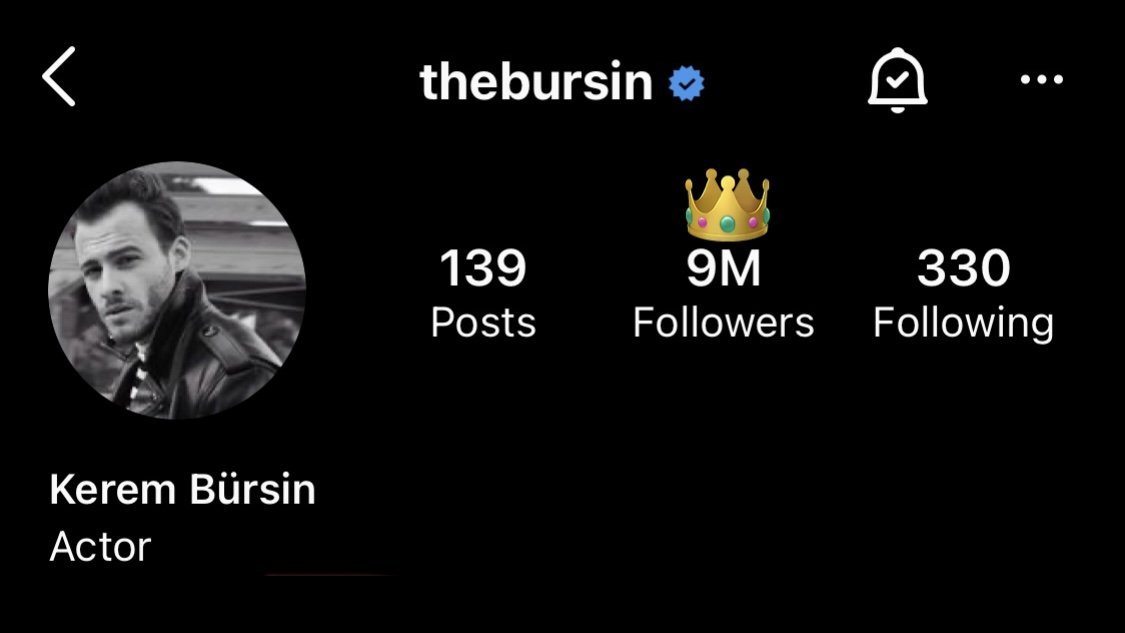The image size is (1125, 633).
Task: Open the 9M Followers list
Action: click(723, 293)
